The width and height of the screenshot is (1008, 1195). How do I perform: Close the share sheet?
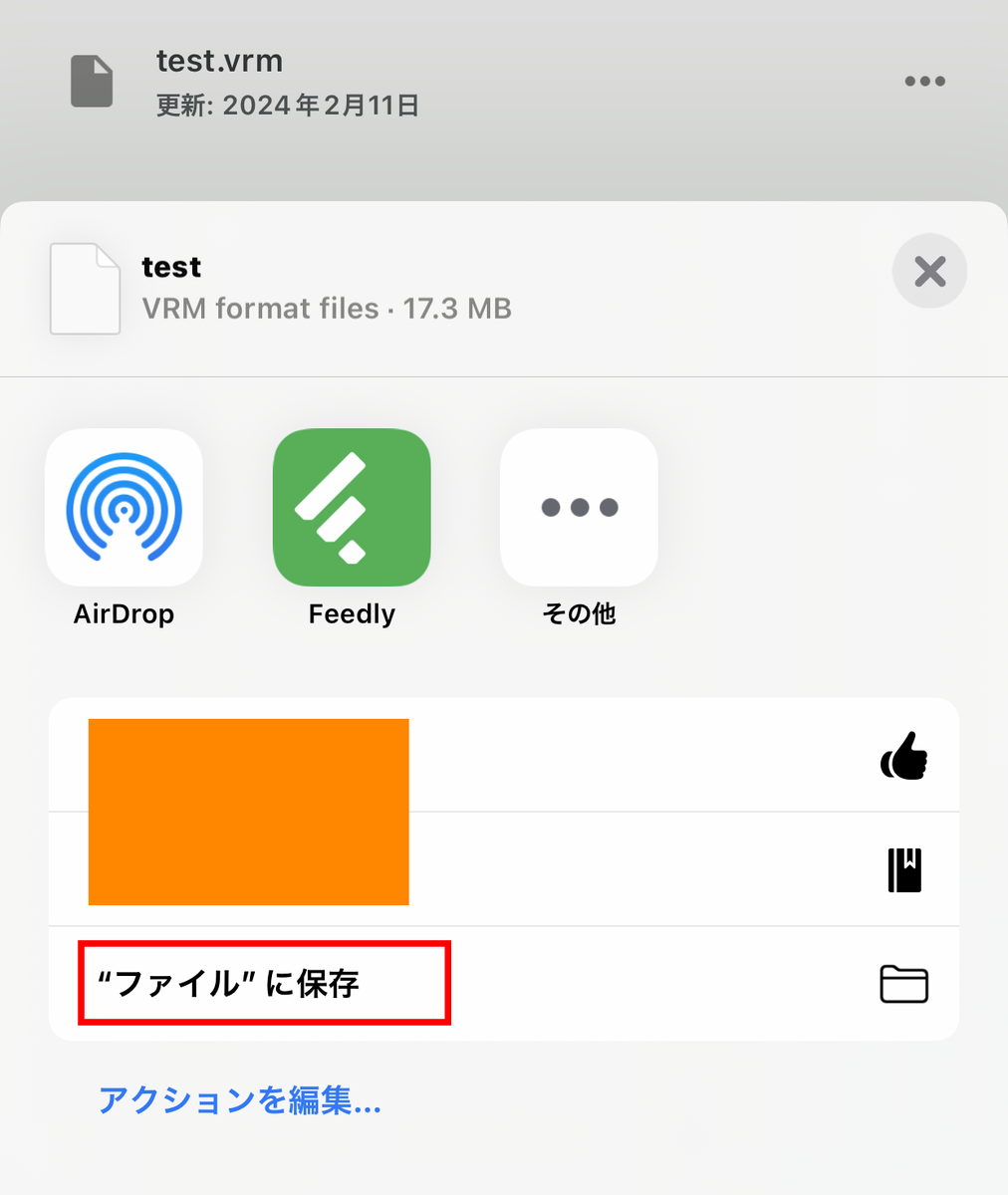coord(929,271)
